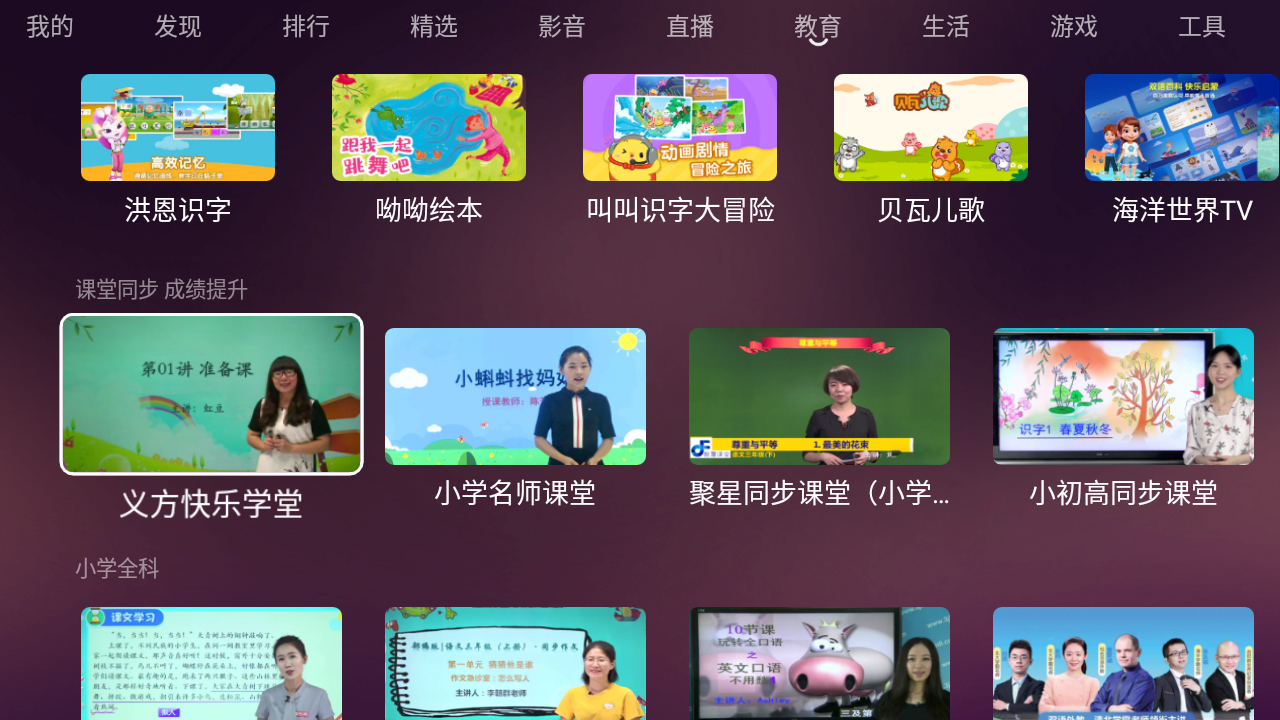Open 呦呦绘本 app
Image resolution: width=1280 pixels, height=720 pixels.
click(429, 128)
